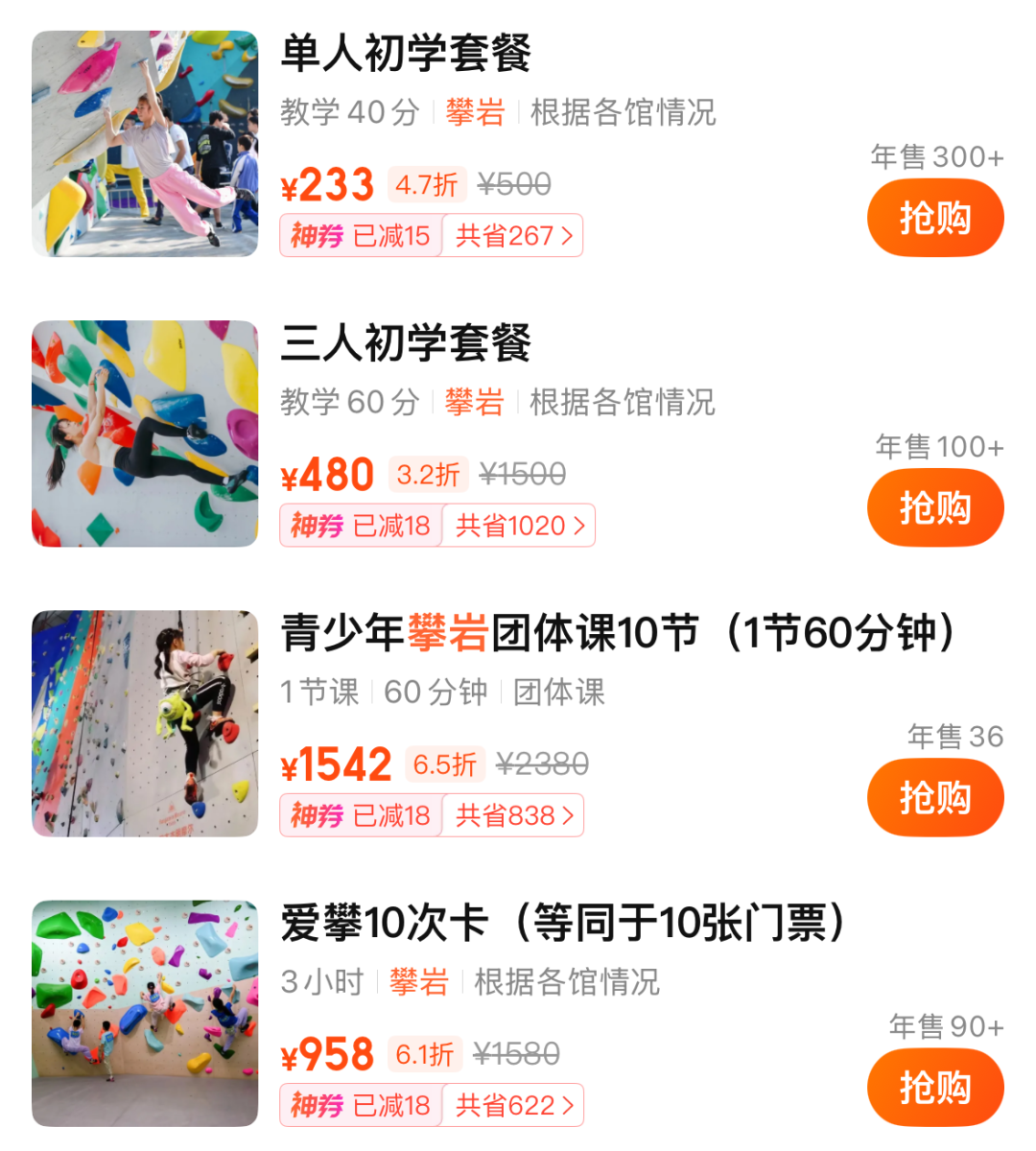Expand 共省267 savings details
Image resolution: width=1036 pixels, height=1151 pixels.
point(513,236)
